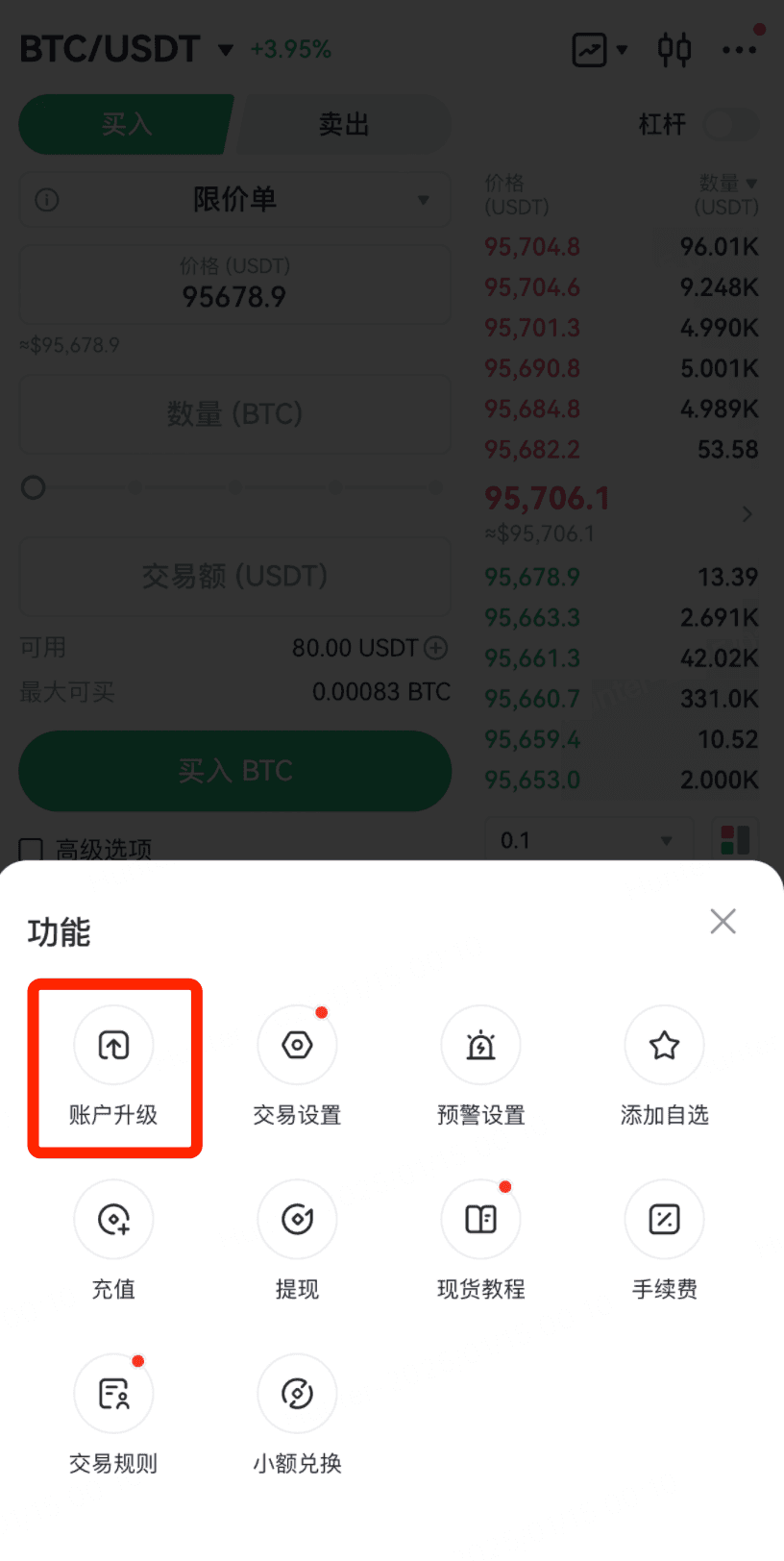Close the 功能 panel
This screenshot has width=784, height=1561.
(x=723, y=921)
